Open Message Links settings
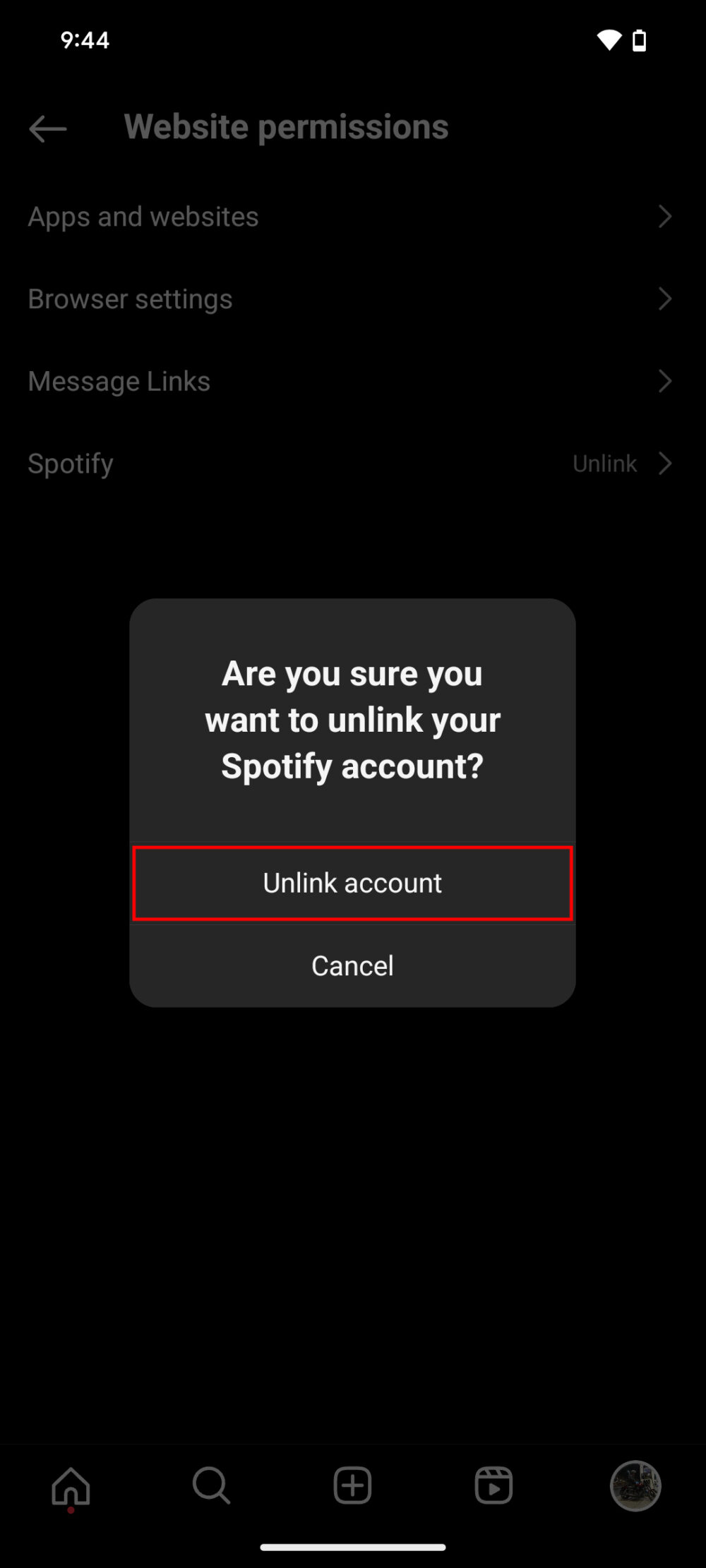706x1568 pixels. [x=119, y=380]
